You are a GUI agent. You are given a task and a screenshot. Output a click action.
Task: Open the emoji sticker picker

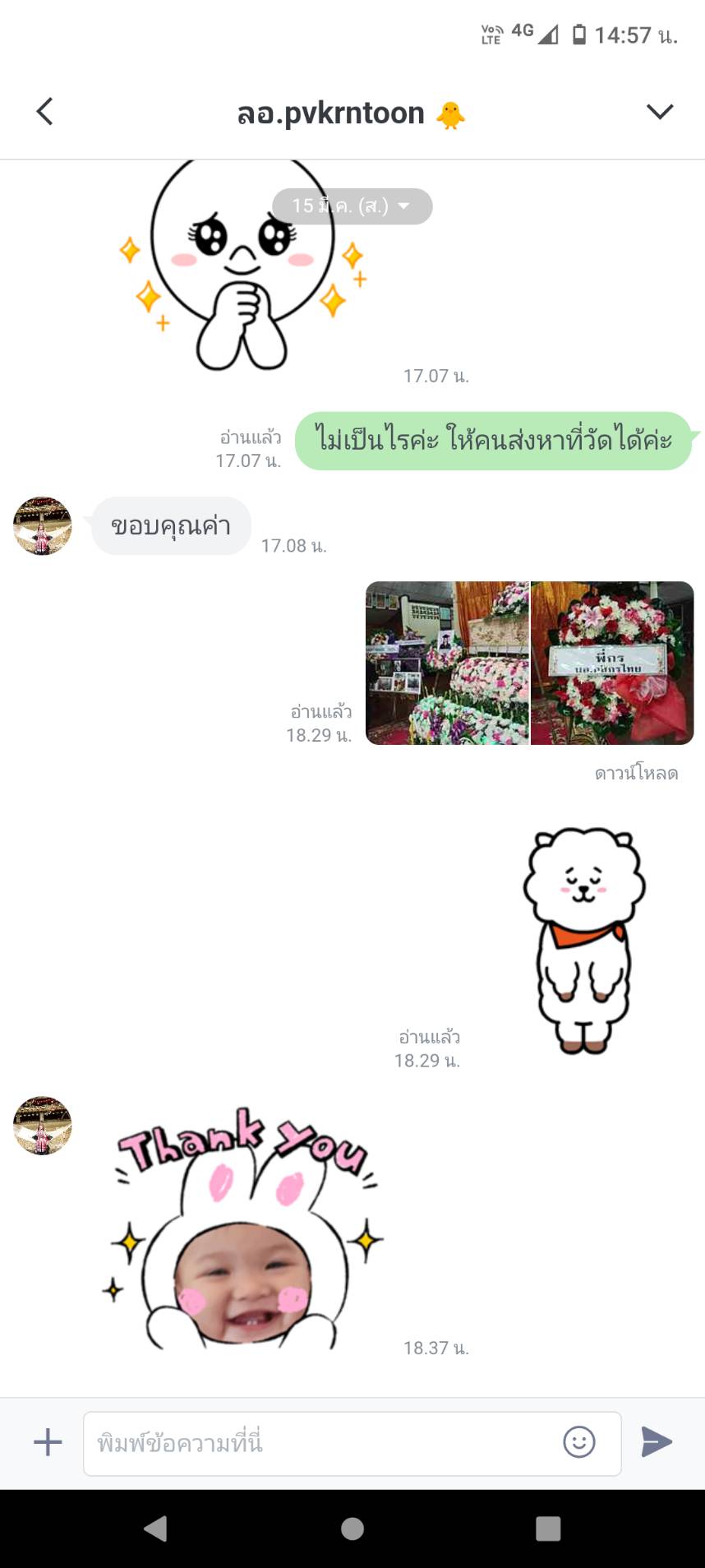578,1442
